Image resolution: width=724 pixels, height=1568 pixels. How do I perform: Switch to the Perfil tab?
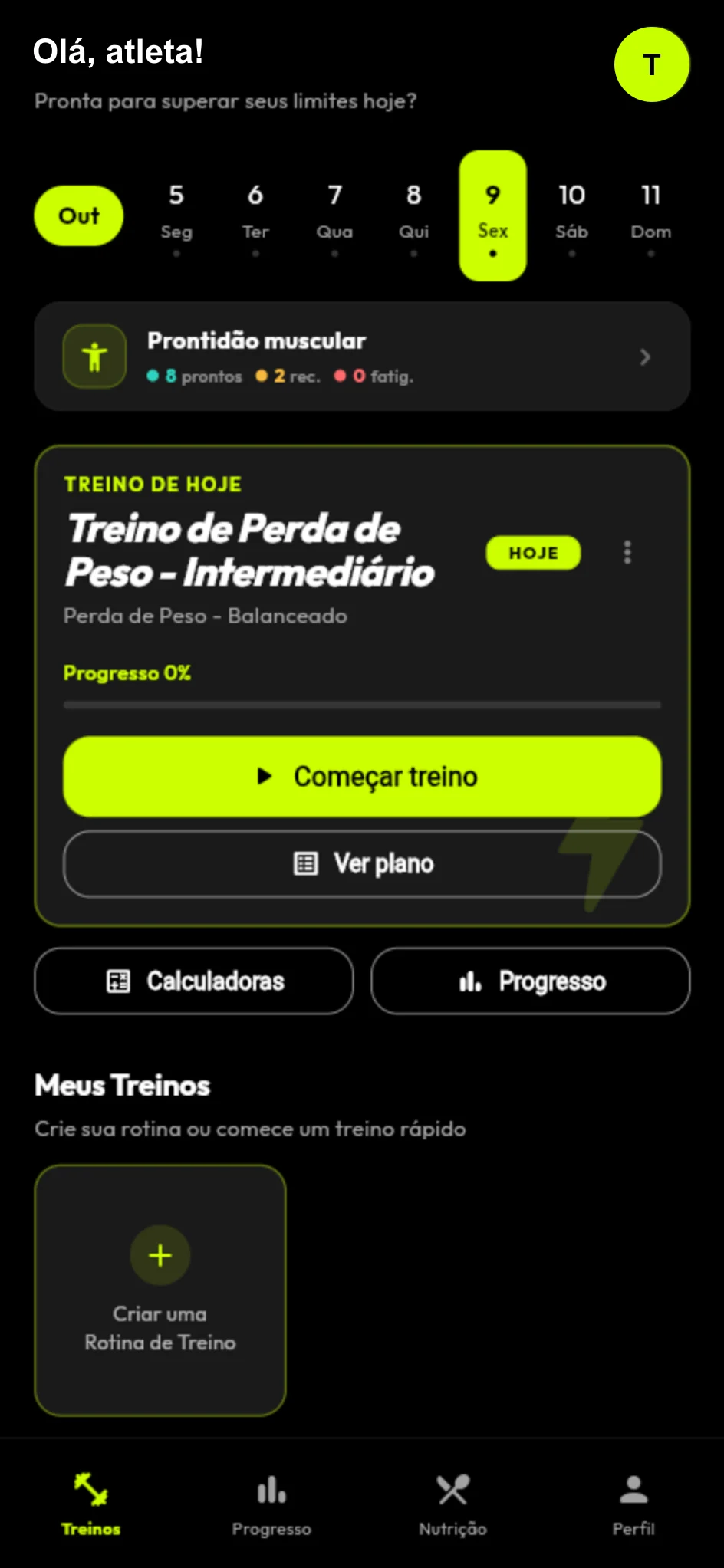(633, 1504)
